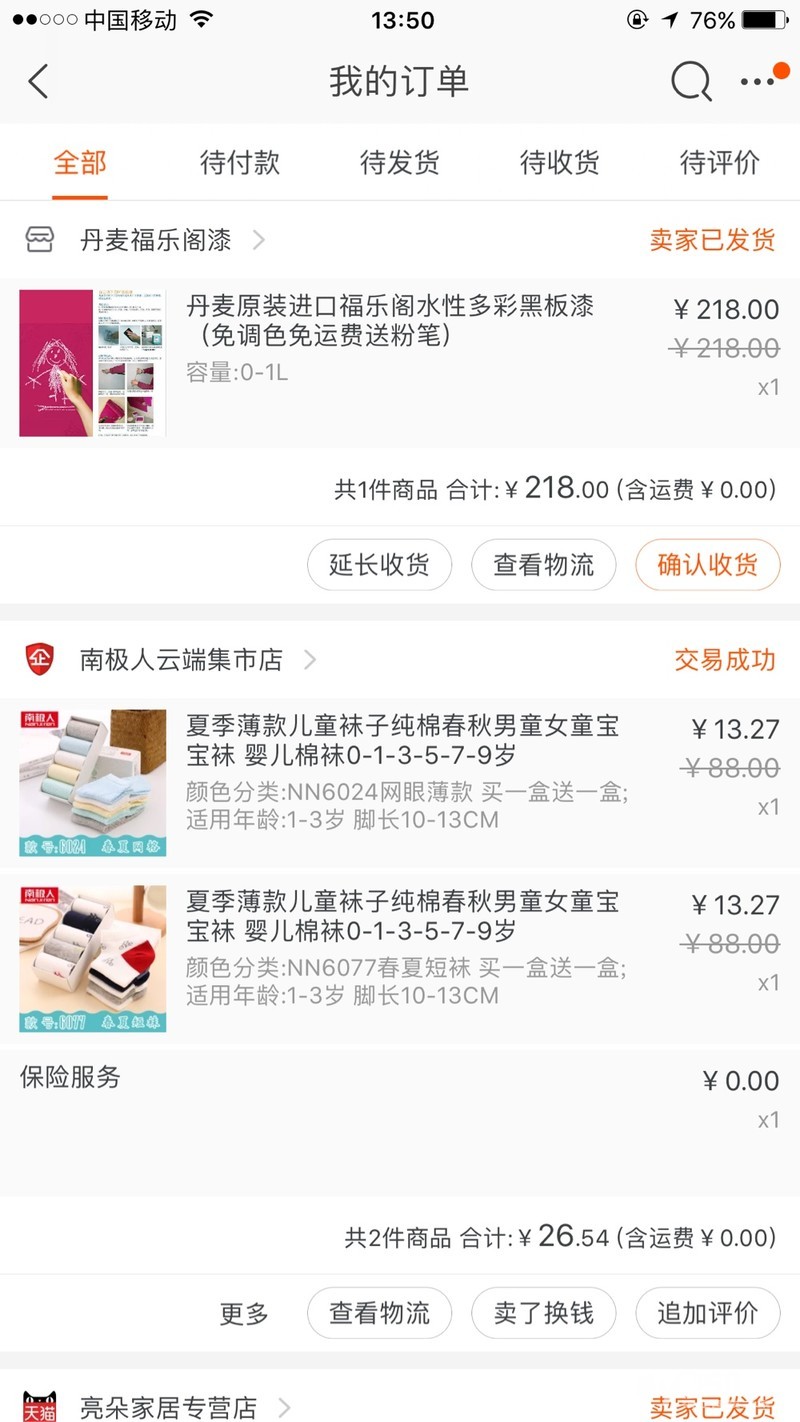This screenshot has height=1422, width=800.
Task: Tap 延长收货 for the 黑板漆 order
Action: [379, 565]
